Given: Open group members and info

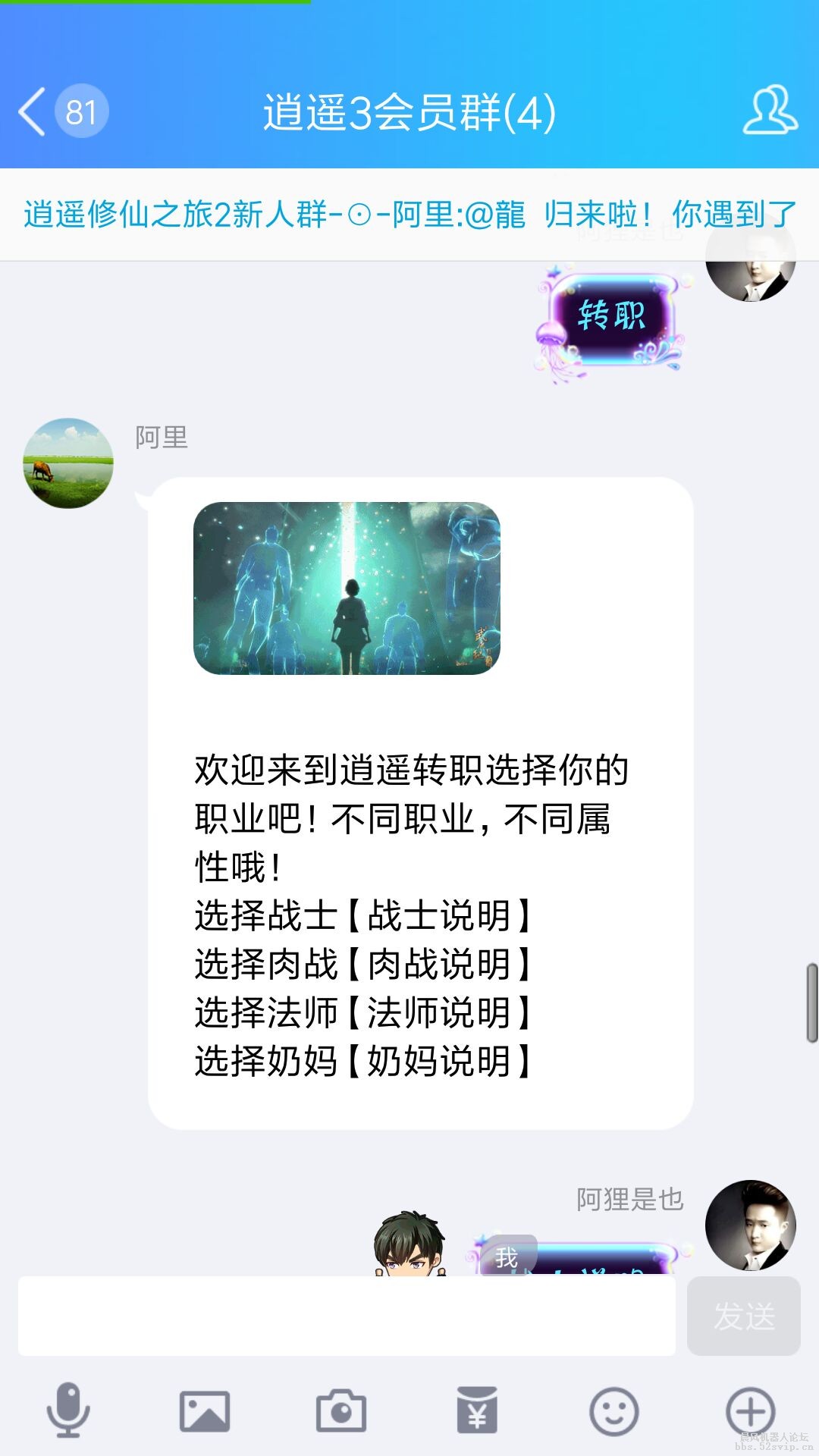Looking at the screenshot, I should [769, 111].
